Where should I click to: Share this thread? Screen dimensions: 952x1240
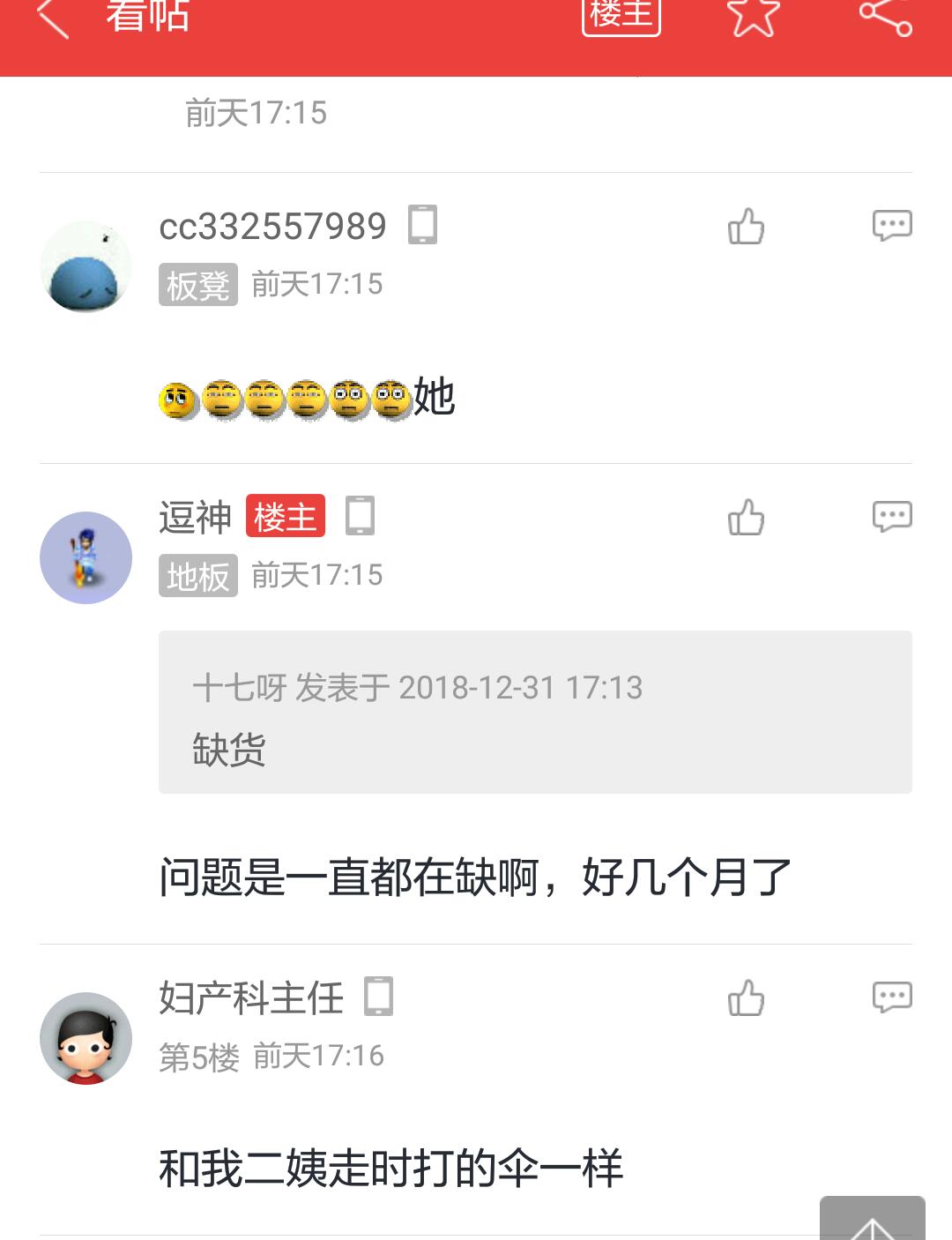[885, 16]
